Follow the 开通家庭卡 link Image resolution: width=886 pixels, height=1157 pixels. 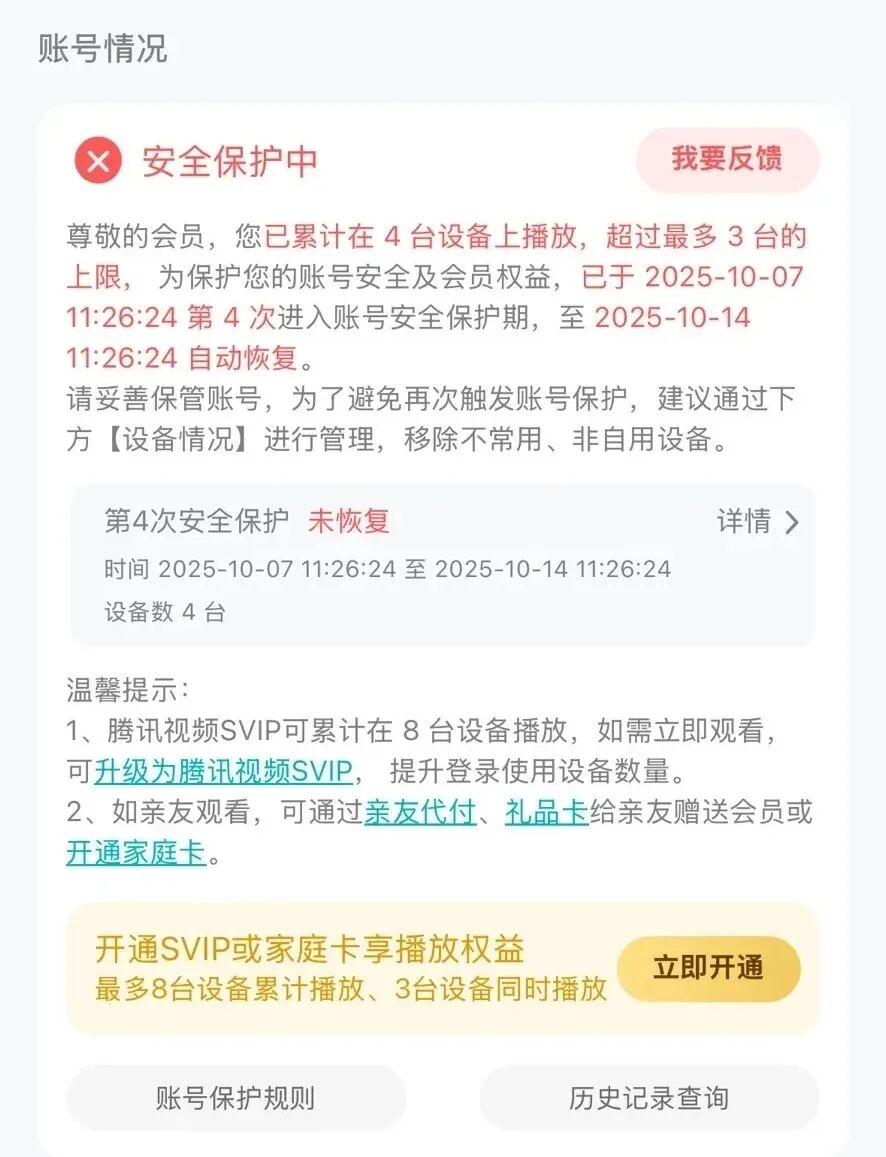click(136, 853)
